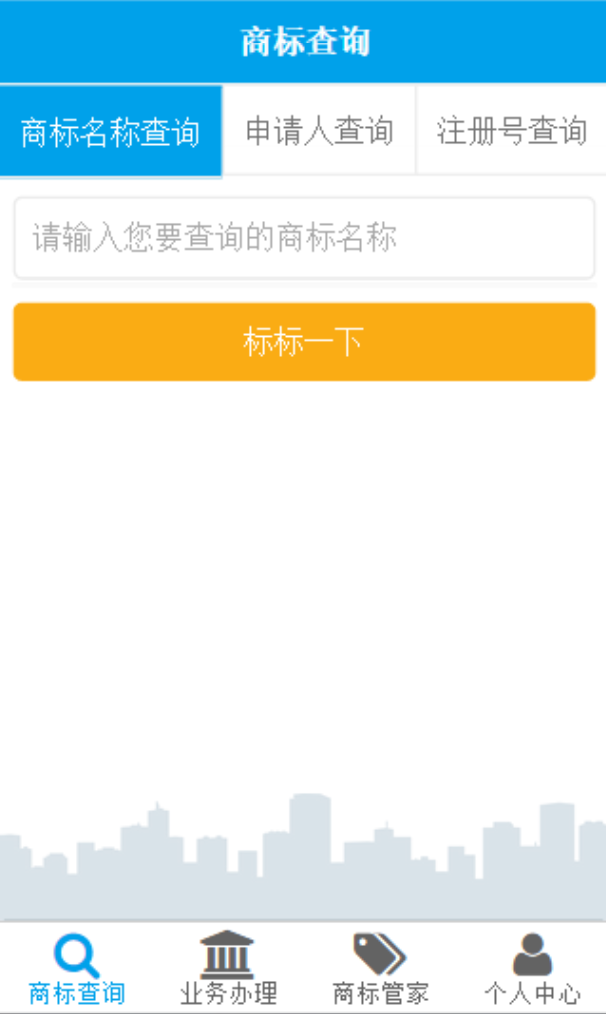Screen dimensions: 606x1014
Task: Tap the 标标一下 search button
Action: [304, 342]
